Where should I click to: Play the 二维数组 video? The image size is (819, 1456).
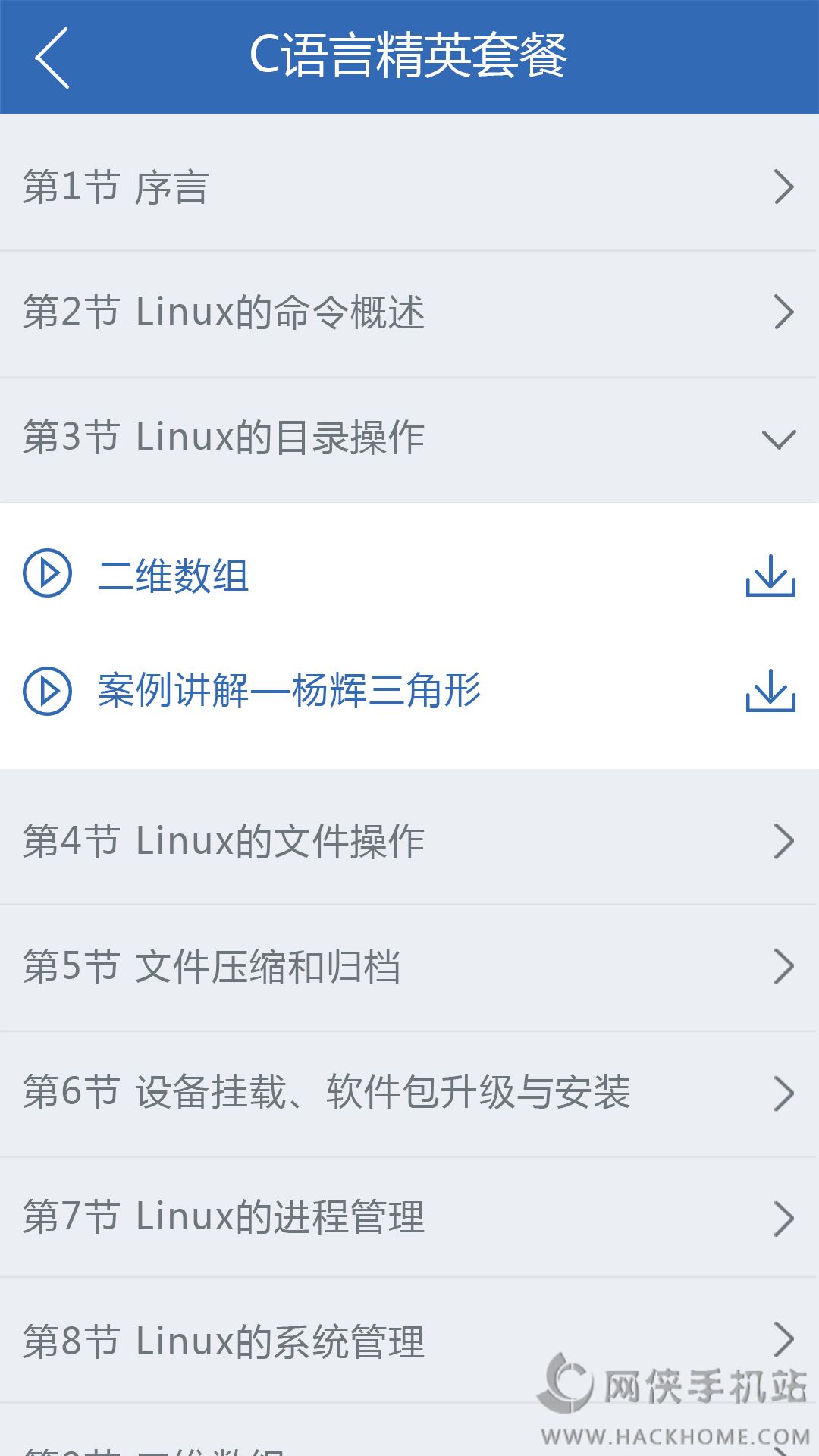(x=47, y=573)
